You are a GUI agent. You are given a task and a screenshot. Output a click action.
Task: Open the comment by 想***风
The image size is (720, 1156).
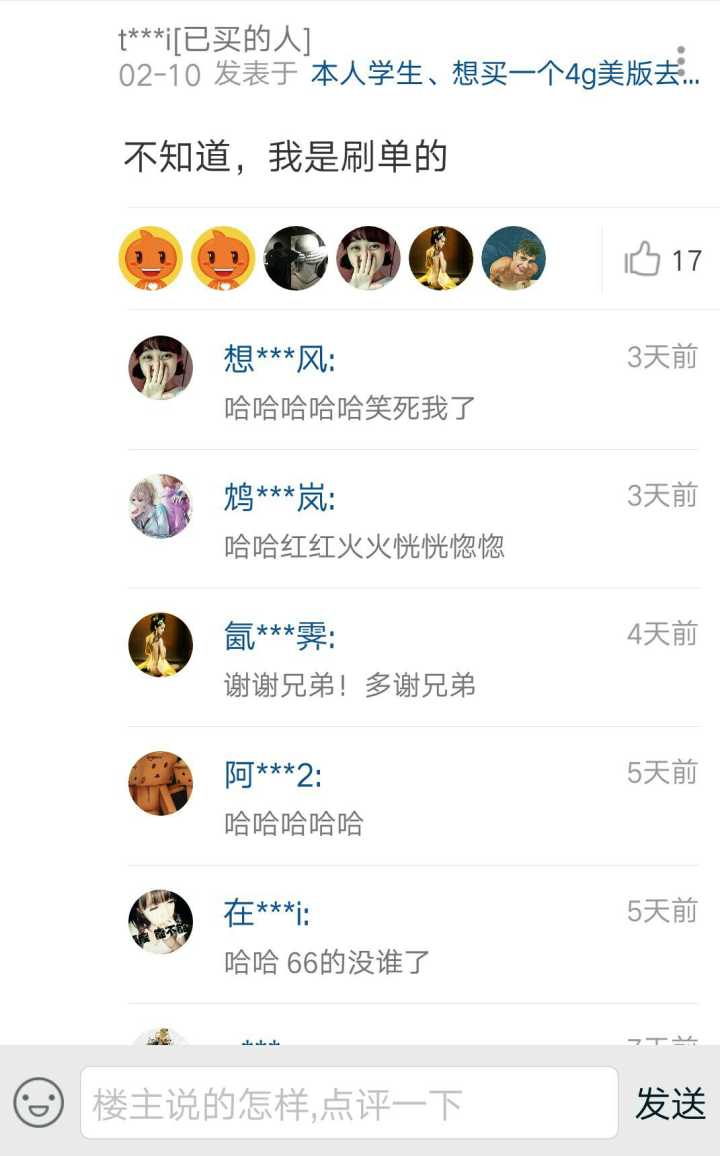pos(412,382)
